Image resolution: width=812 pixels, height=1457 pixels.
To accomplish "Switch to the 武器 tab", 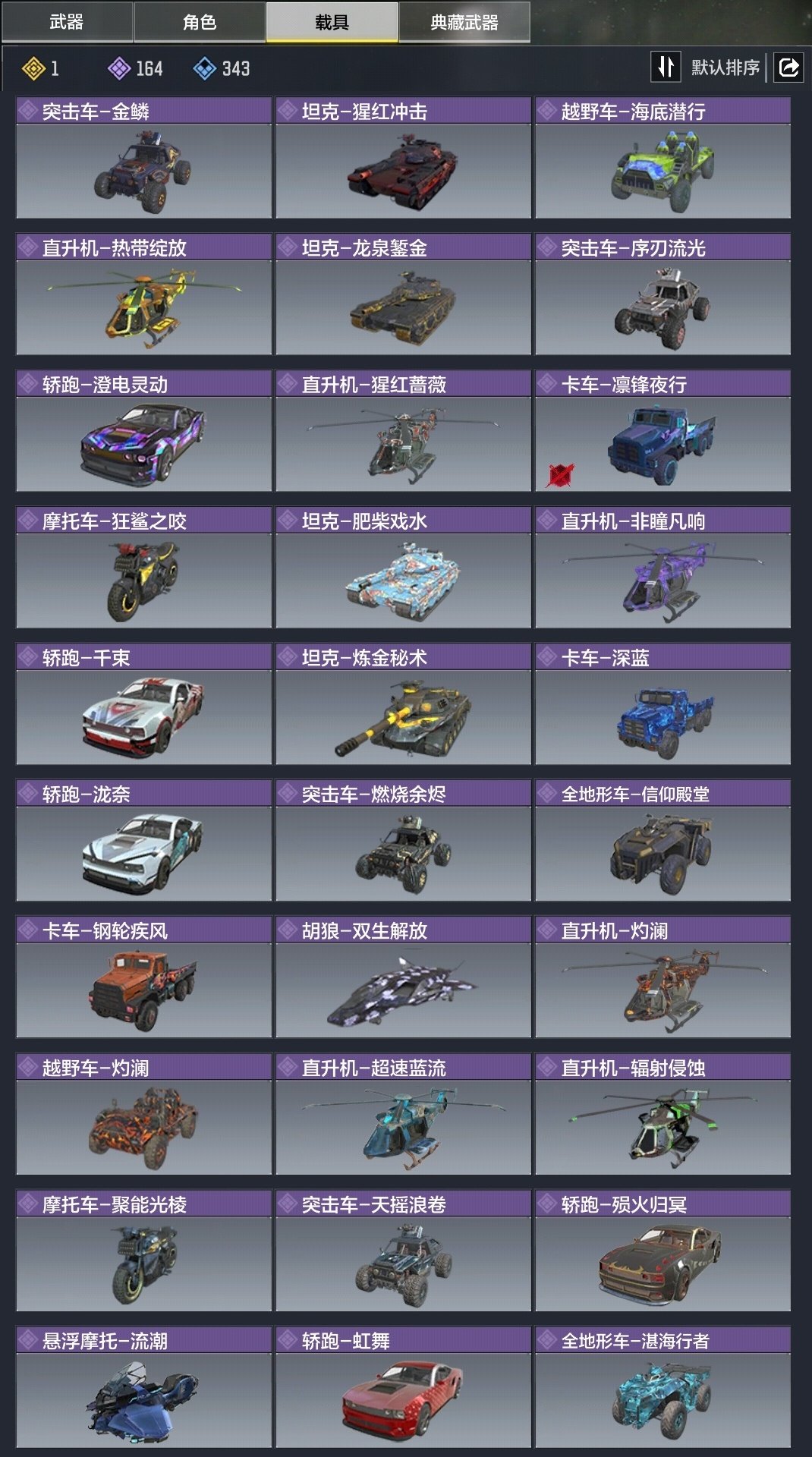I will (x=67, y=22).
